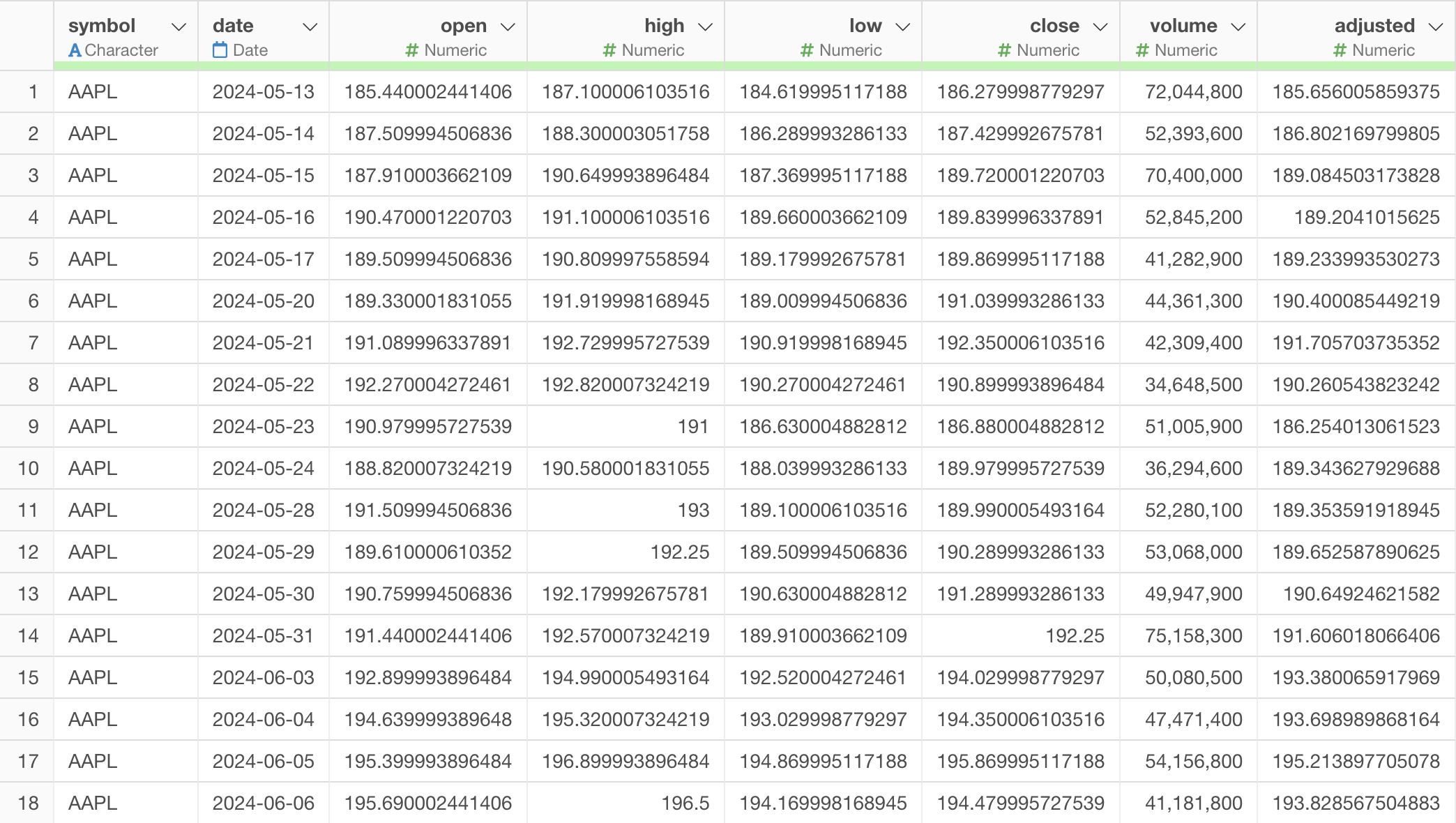The height and width of the screenshot is (823, 1456).
Task: Open the date column dropdown menu
Action: [310, 27]
